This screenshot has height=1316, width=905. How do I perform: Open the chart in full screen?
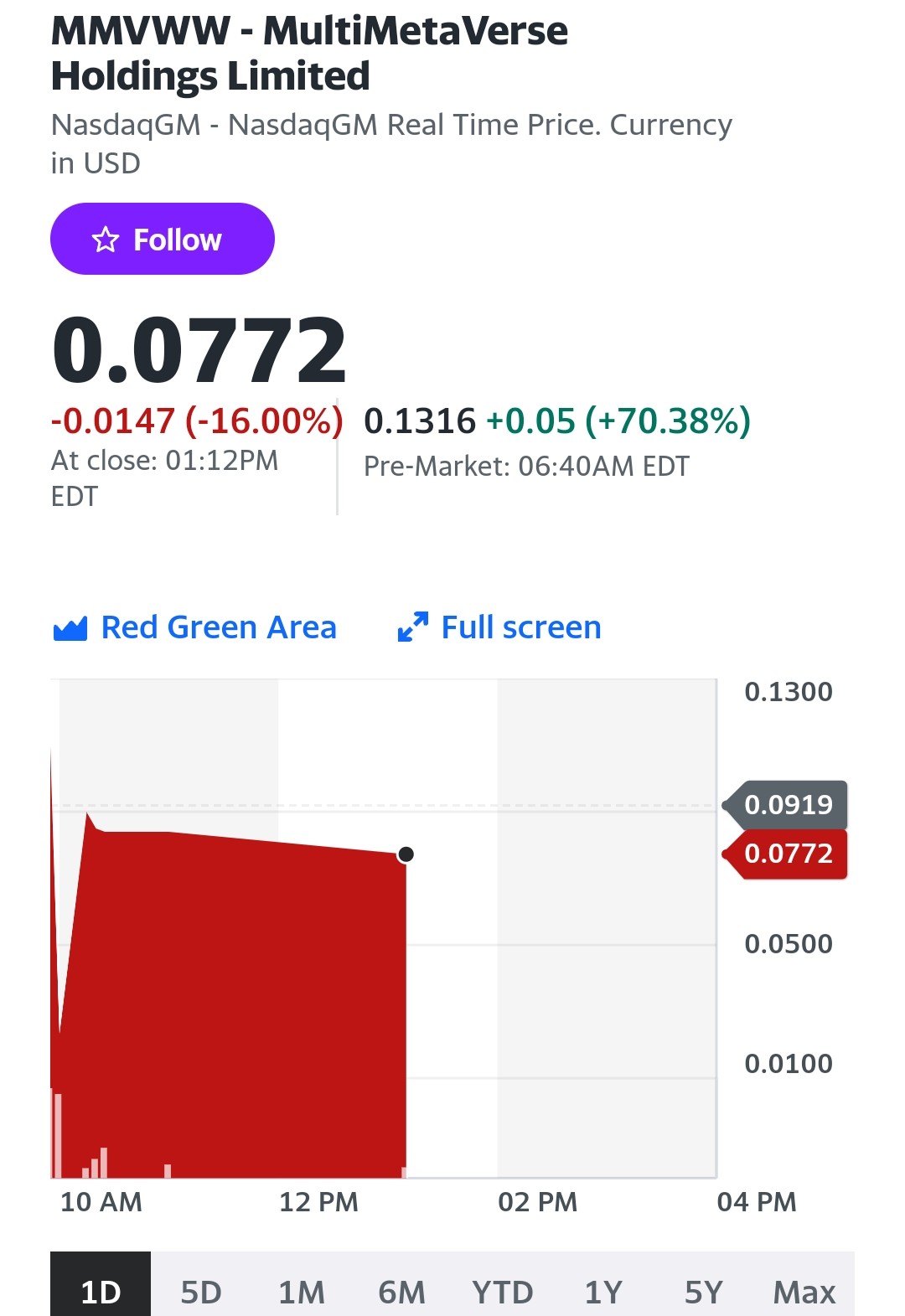click(499, 627)
